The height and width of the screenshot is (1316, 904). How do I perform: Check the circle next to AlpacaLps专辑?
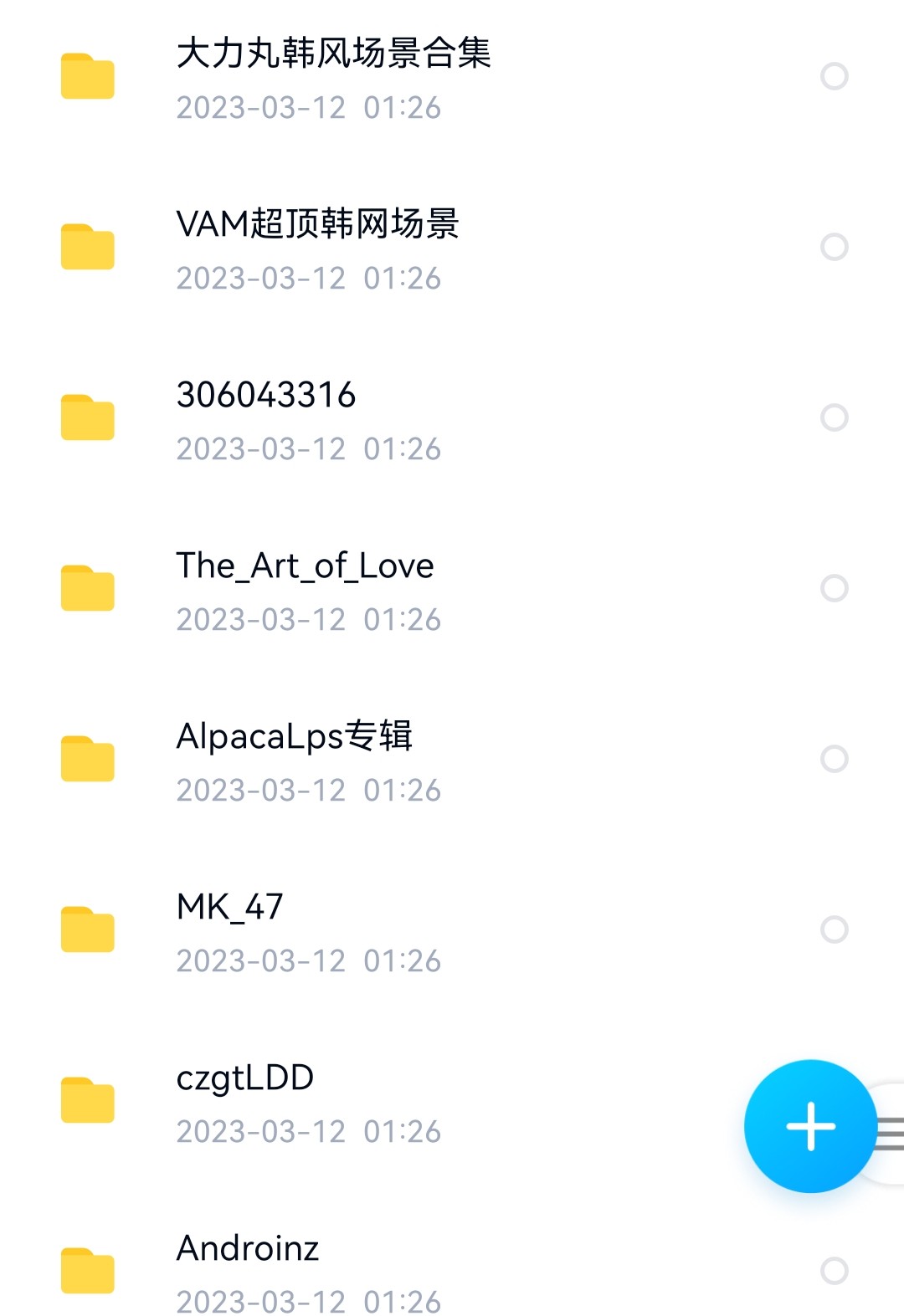coord(834,759)
